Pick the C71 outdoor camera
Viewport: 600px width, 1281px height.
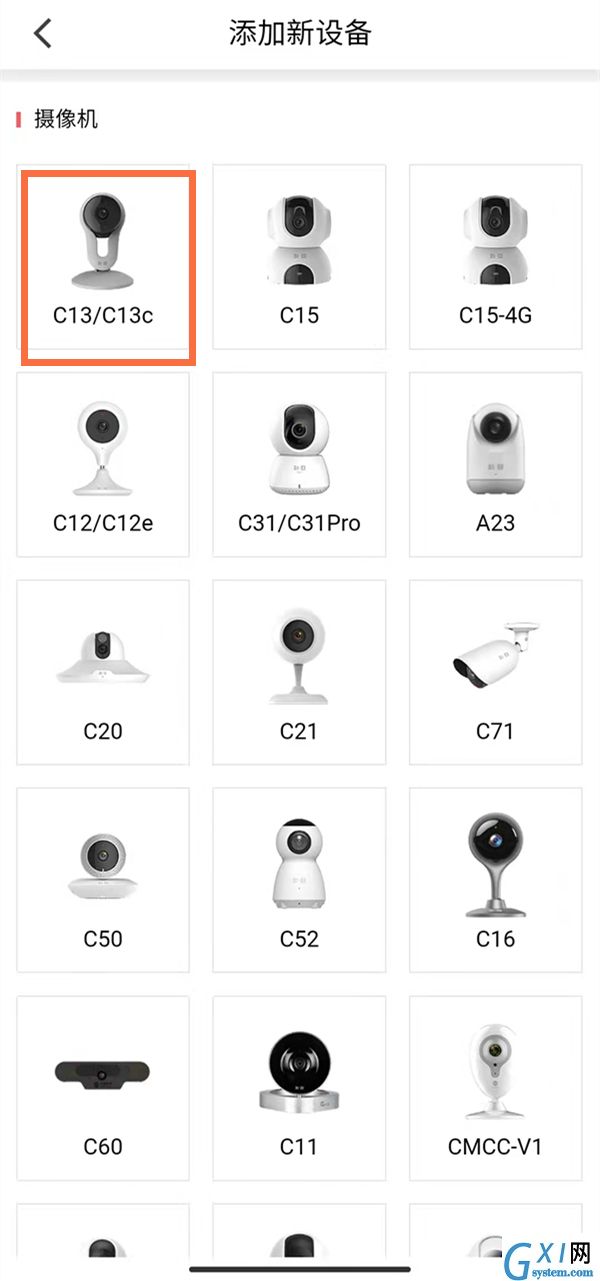[x=495, y=673]
